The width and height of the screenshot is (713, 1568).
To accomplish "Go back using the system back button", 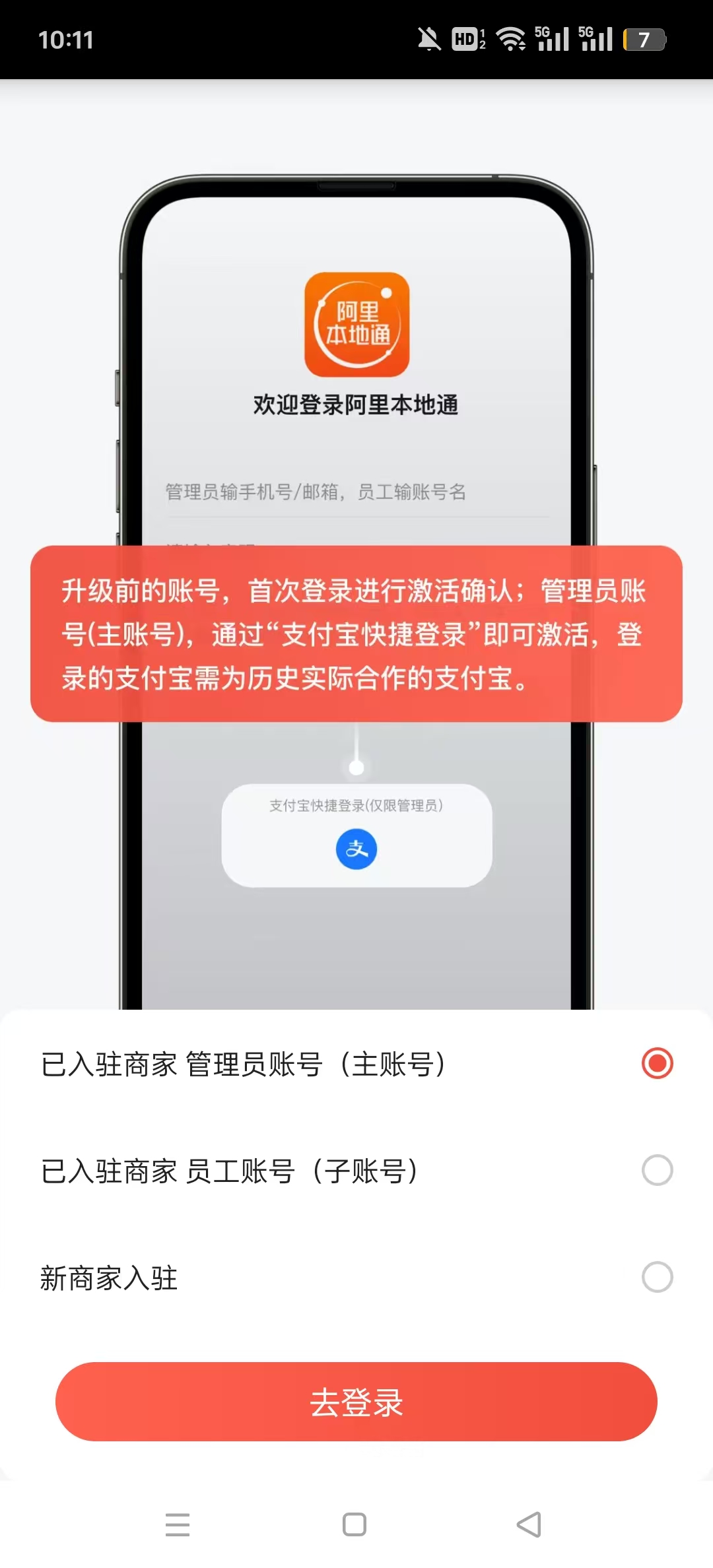I will pyautogui.click(x=529, y=1524).
